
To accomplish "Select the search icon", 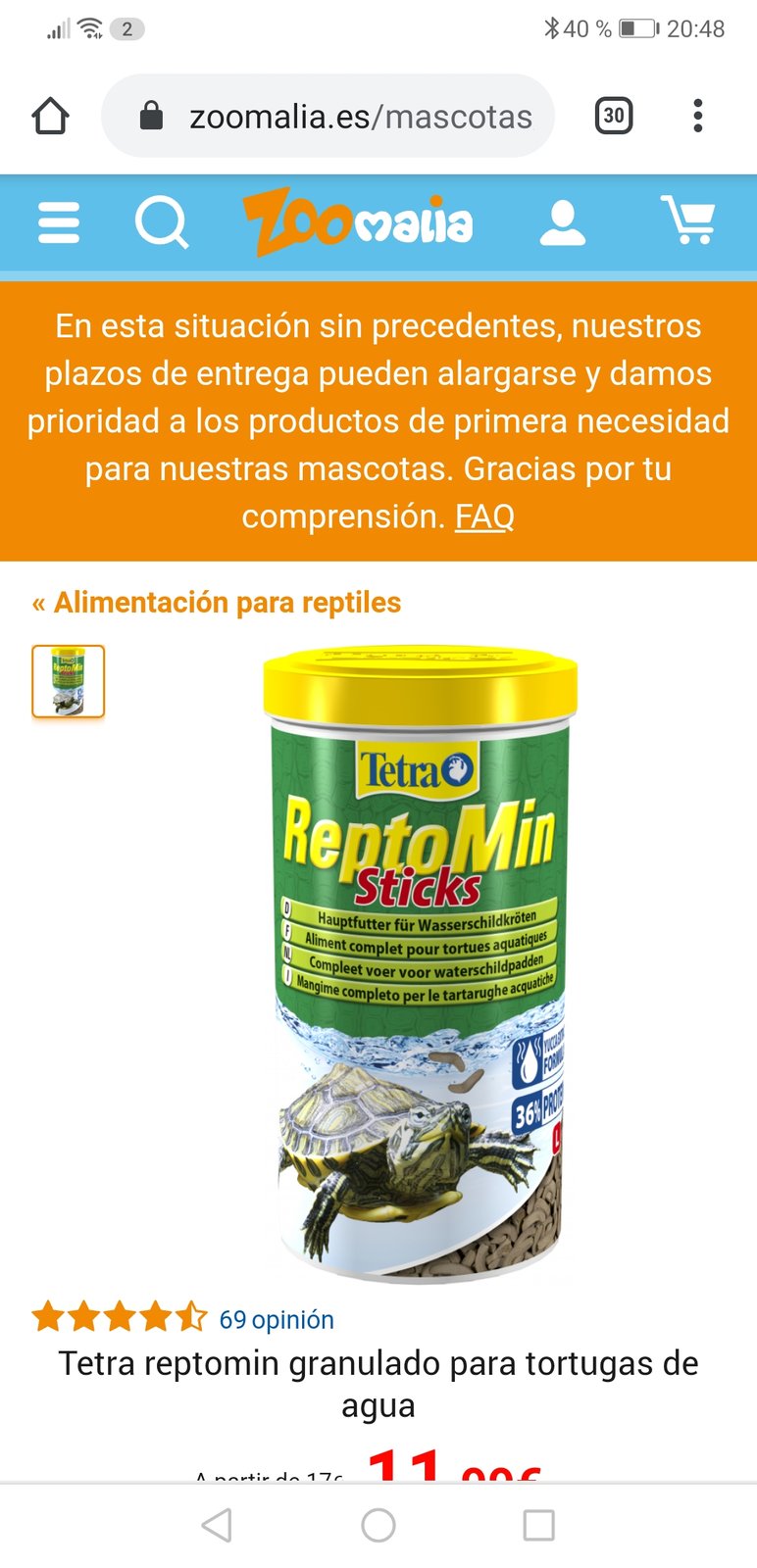I will [163, 223].
